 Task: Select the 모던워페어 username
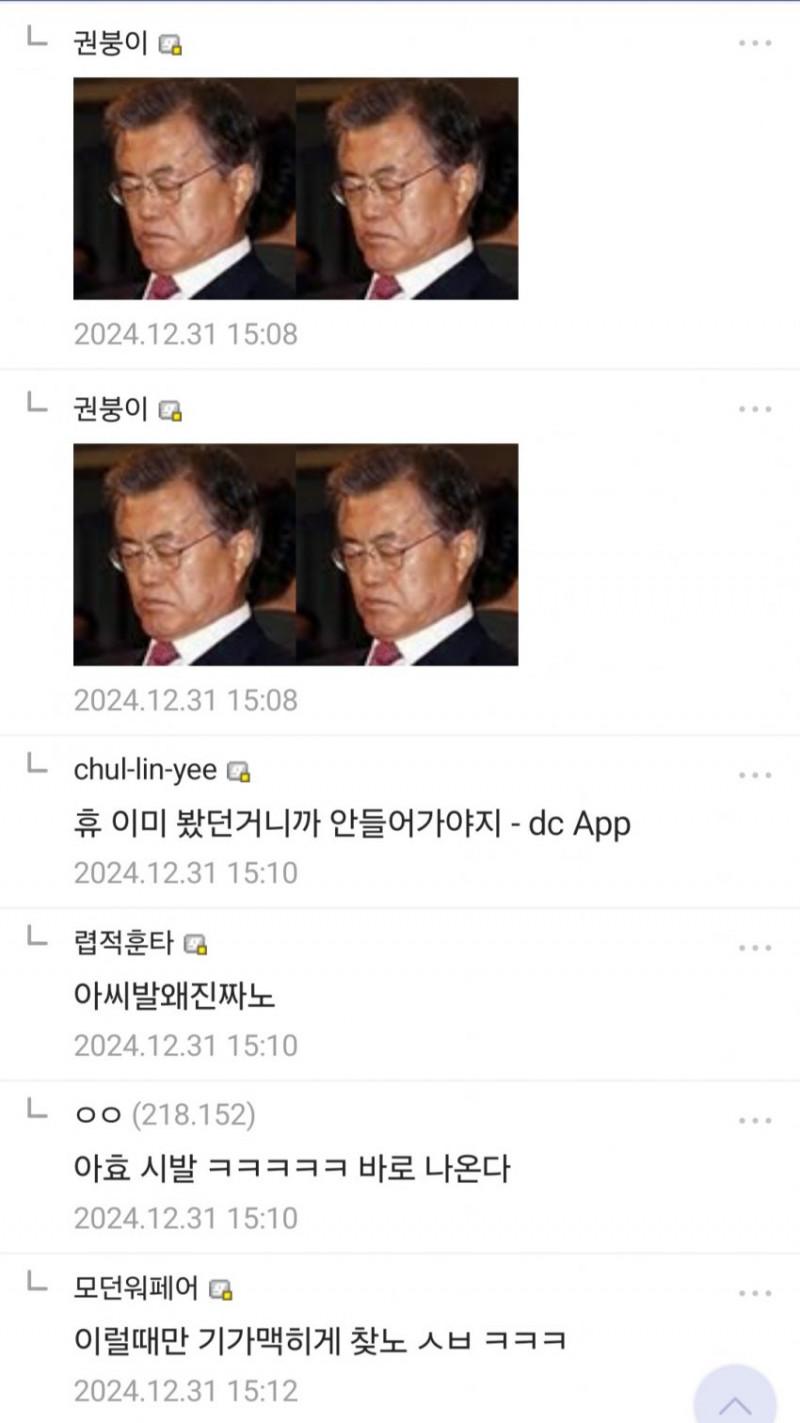[136, 1288]
